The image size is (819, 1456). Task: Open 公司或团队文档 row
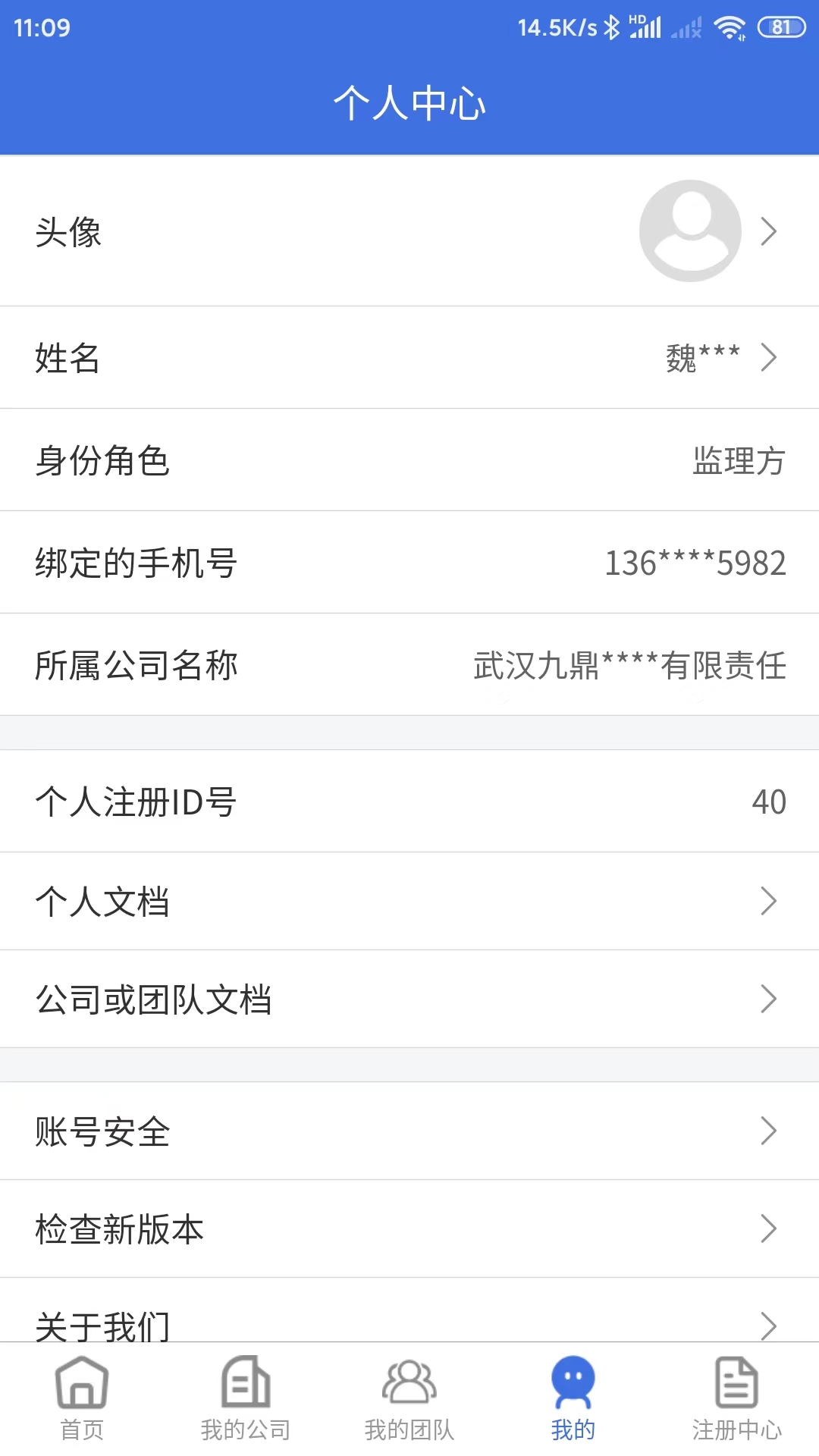coord(409,999)
